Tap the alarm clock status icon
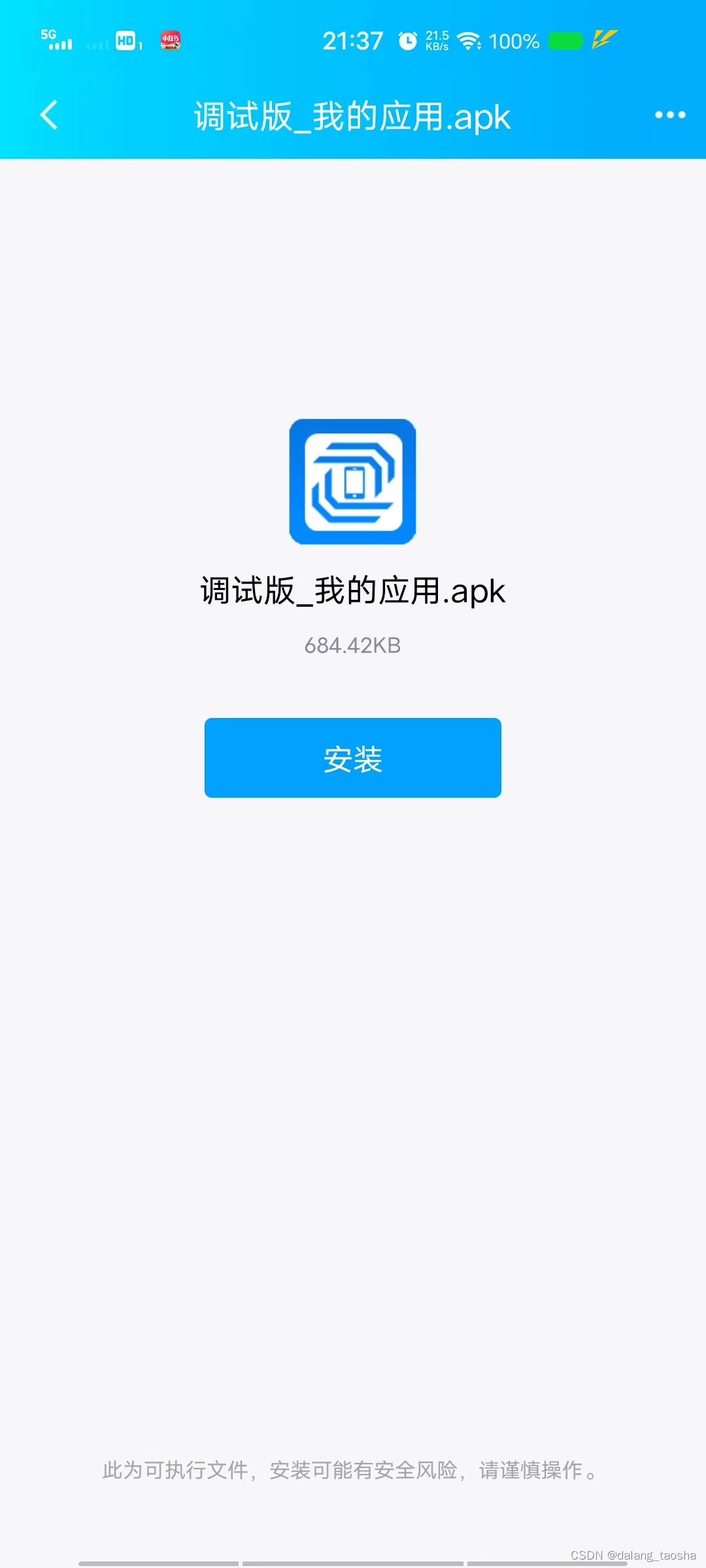Screen dimensions: 706x1568 click(407, 41)
